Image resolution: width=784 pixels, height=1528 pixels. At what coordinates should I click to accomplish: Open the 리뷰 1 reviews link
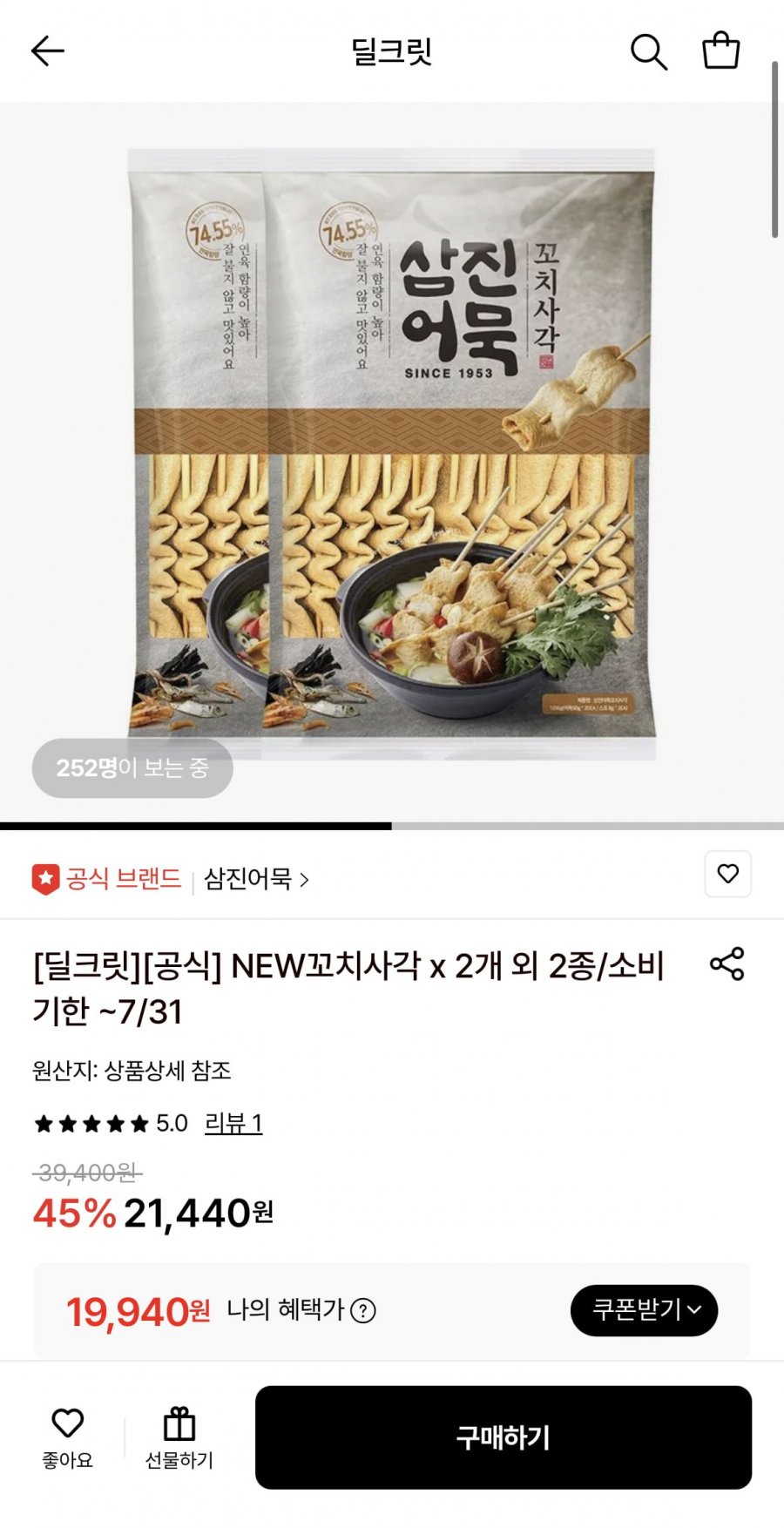point(232,1124)
